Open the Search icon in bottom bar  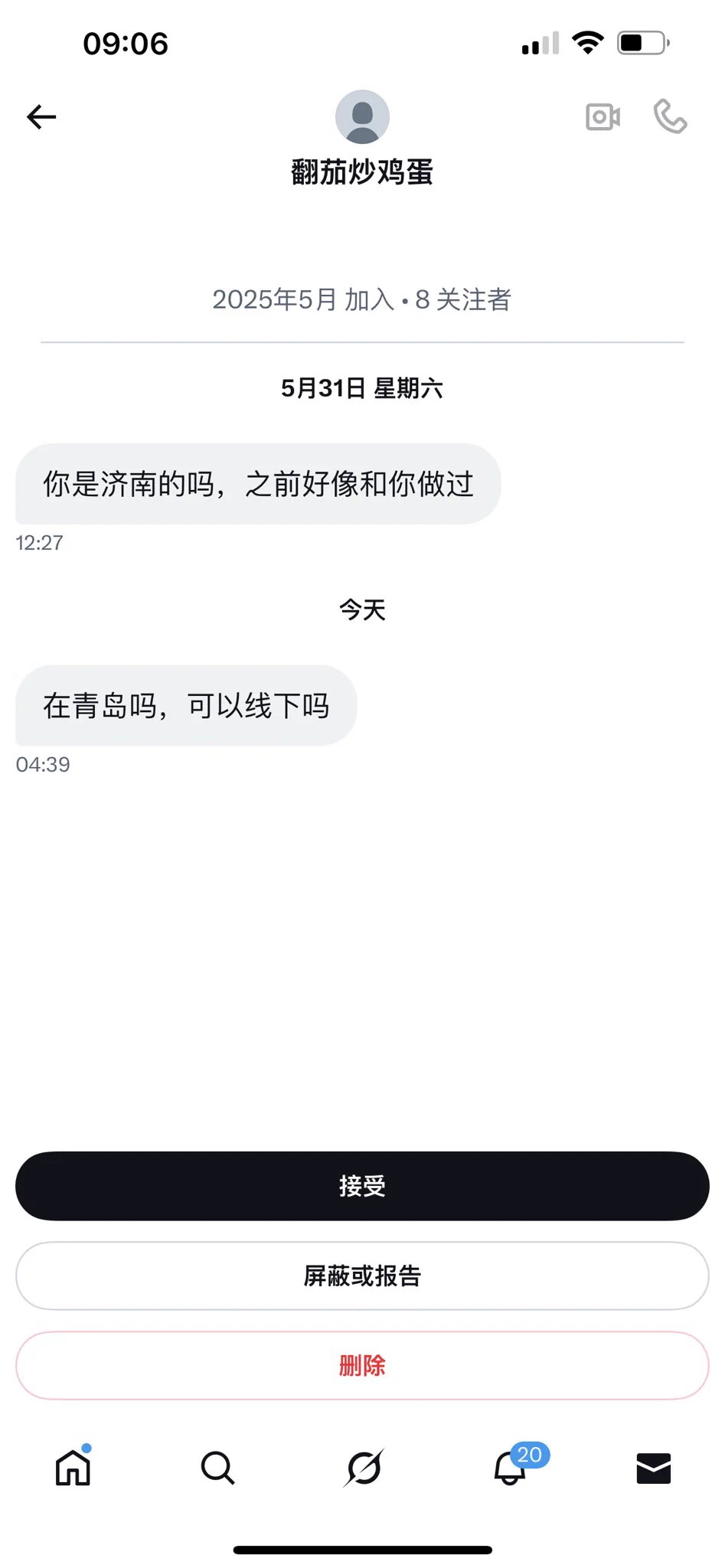217,1468
